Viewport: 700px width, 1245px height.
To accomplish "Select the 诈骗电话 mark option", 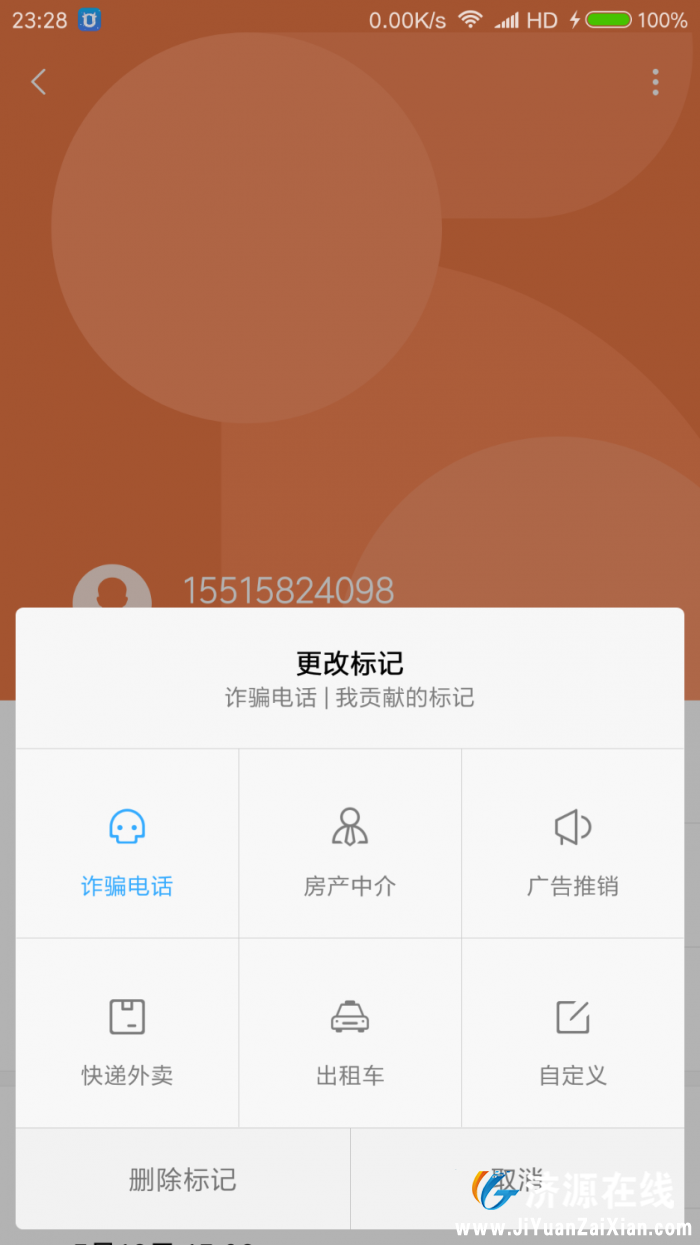I will [127, 844].
